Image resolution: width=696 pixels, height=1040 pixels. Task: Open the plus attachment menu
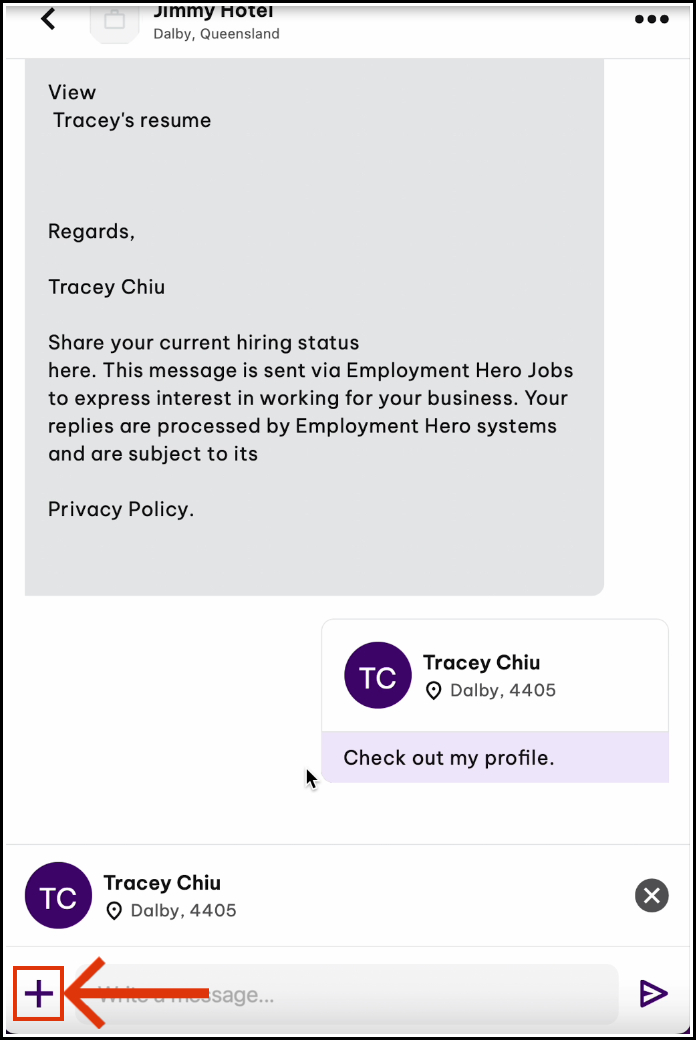[38, 993]
